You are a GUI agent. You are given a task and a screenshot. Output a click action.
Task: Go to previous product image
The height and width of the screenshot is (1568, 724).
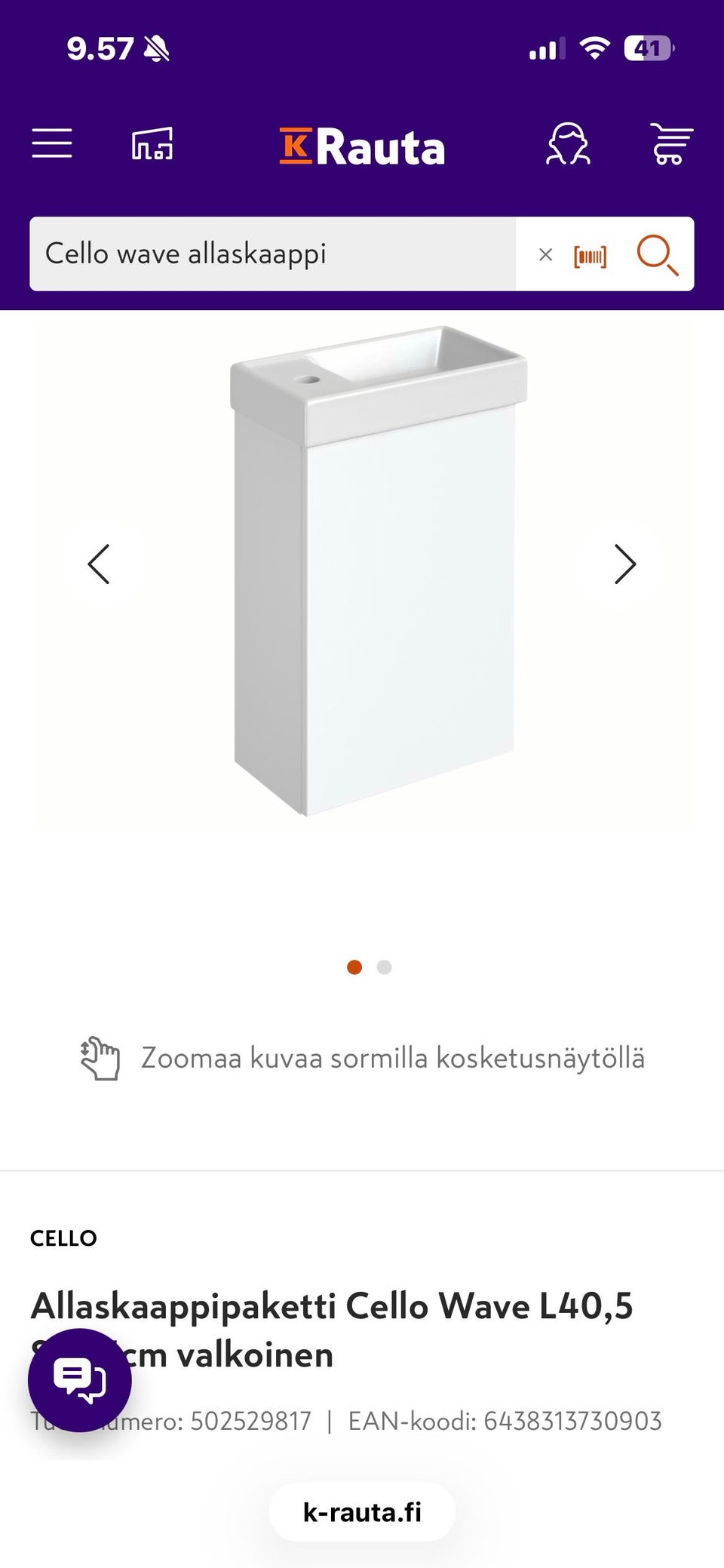click(99, 564)
